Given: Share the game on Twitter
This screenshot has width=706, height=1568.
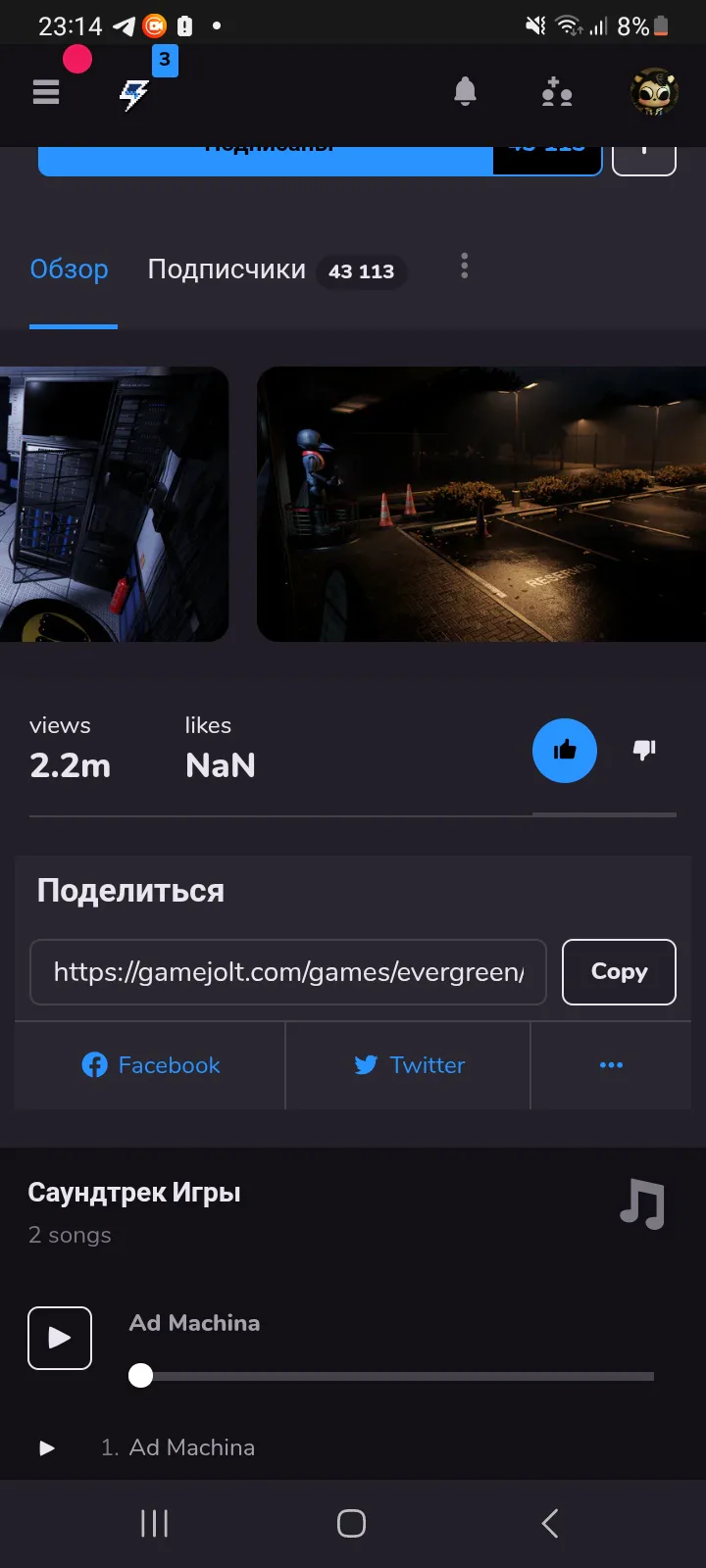Looking at the screenshot, I should pos(409,1065).
